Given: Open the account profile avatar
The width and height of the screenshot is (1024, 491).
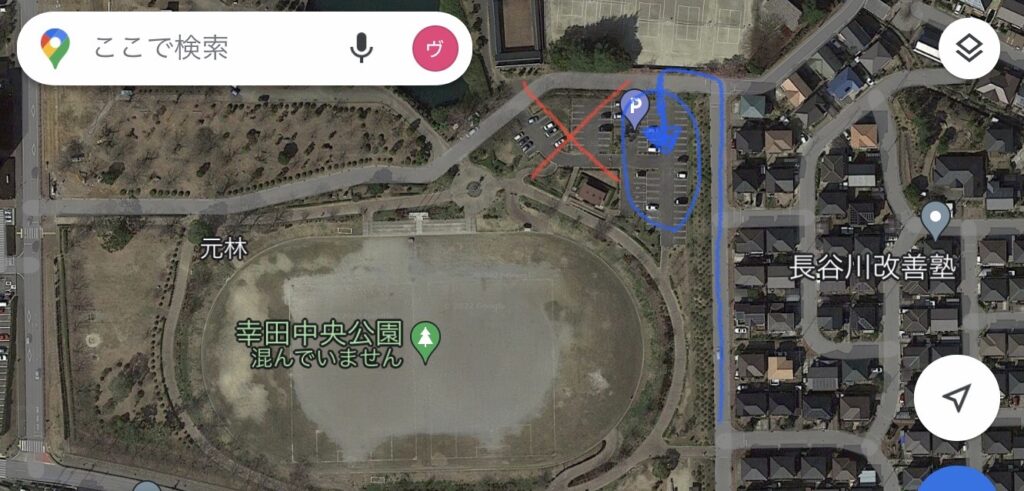Looking at the screenshot, I should [435, 48].
